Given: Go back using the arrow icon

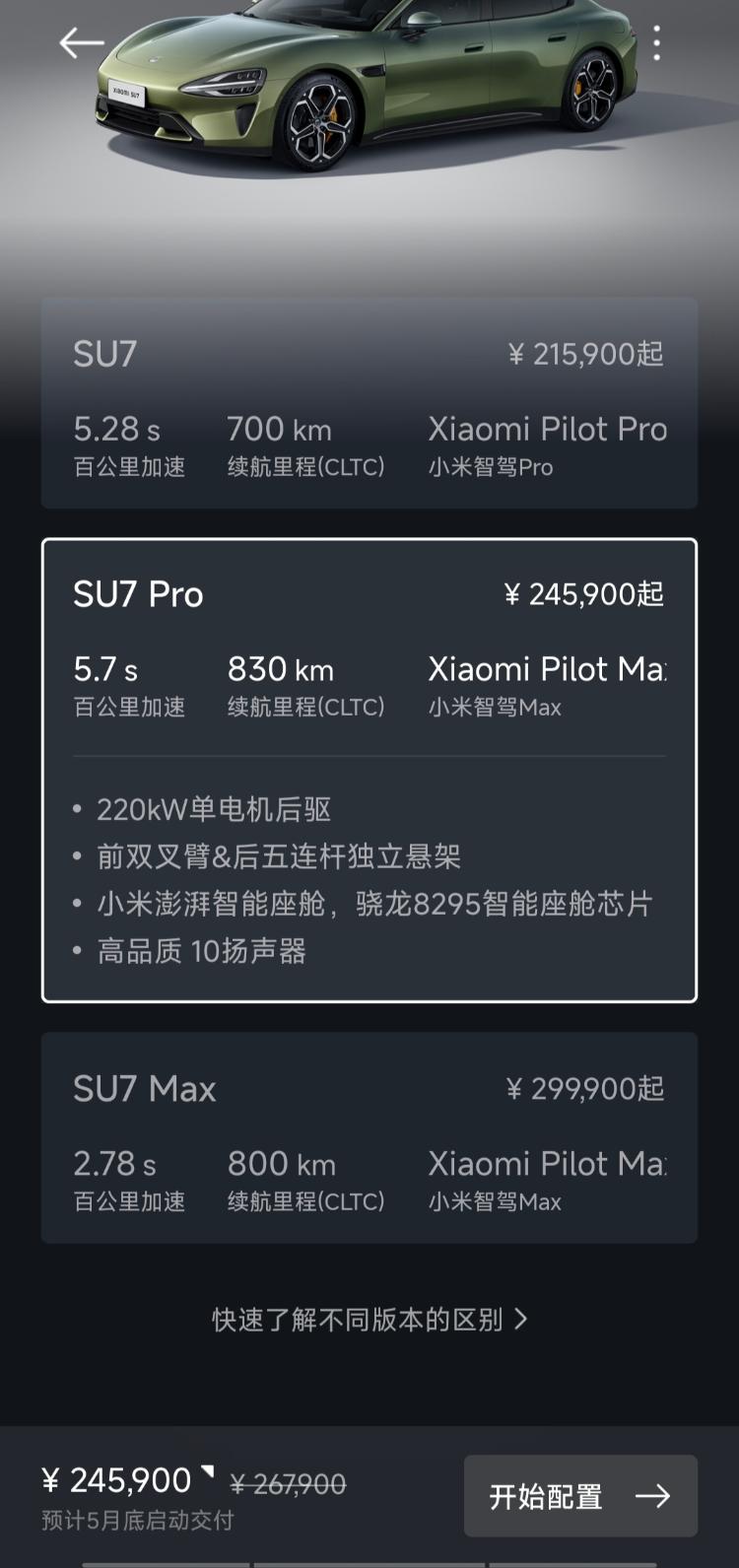Looking at the screenshot, I should point(81,43).
